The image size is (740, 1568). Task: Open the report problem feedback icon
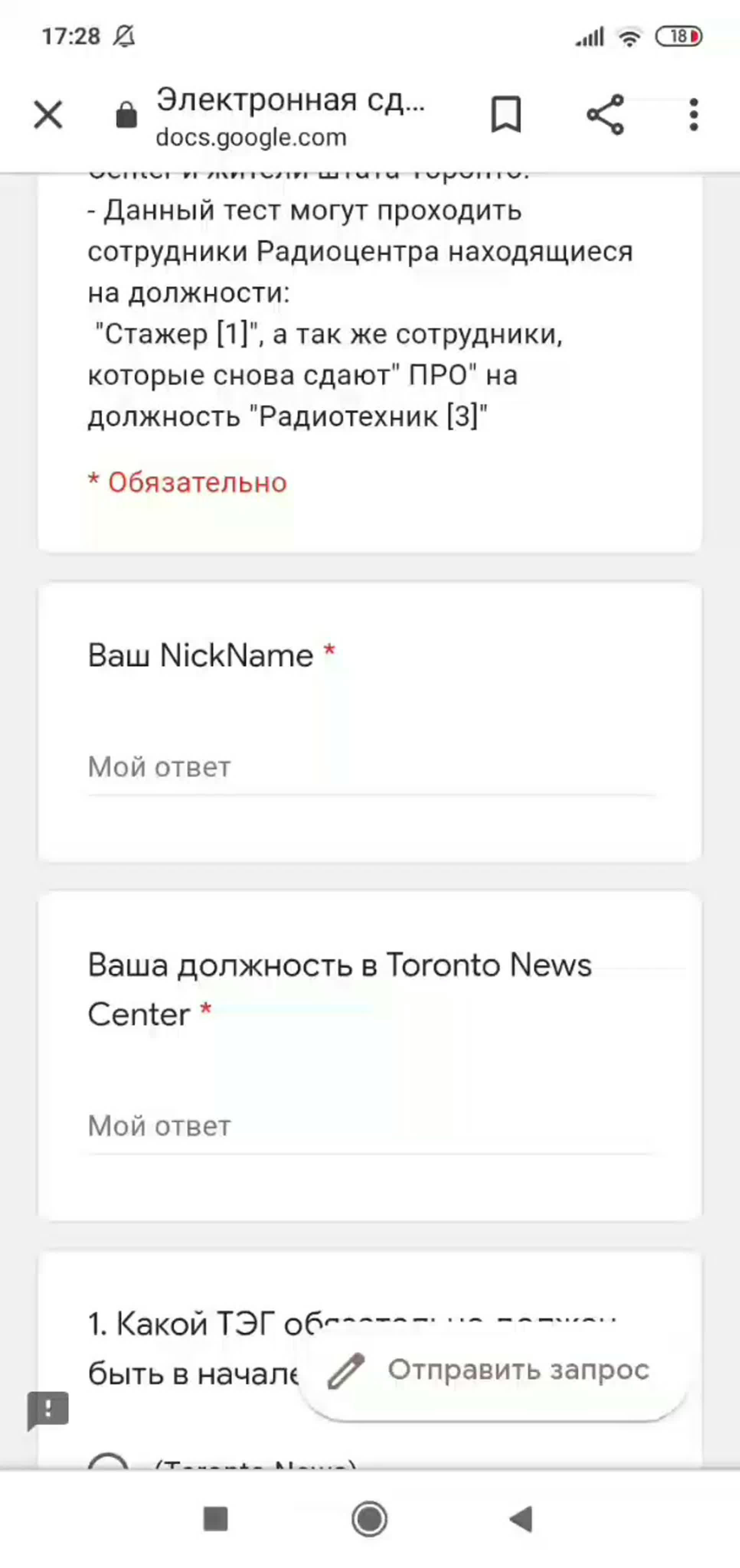click(48, 1410)
